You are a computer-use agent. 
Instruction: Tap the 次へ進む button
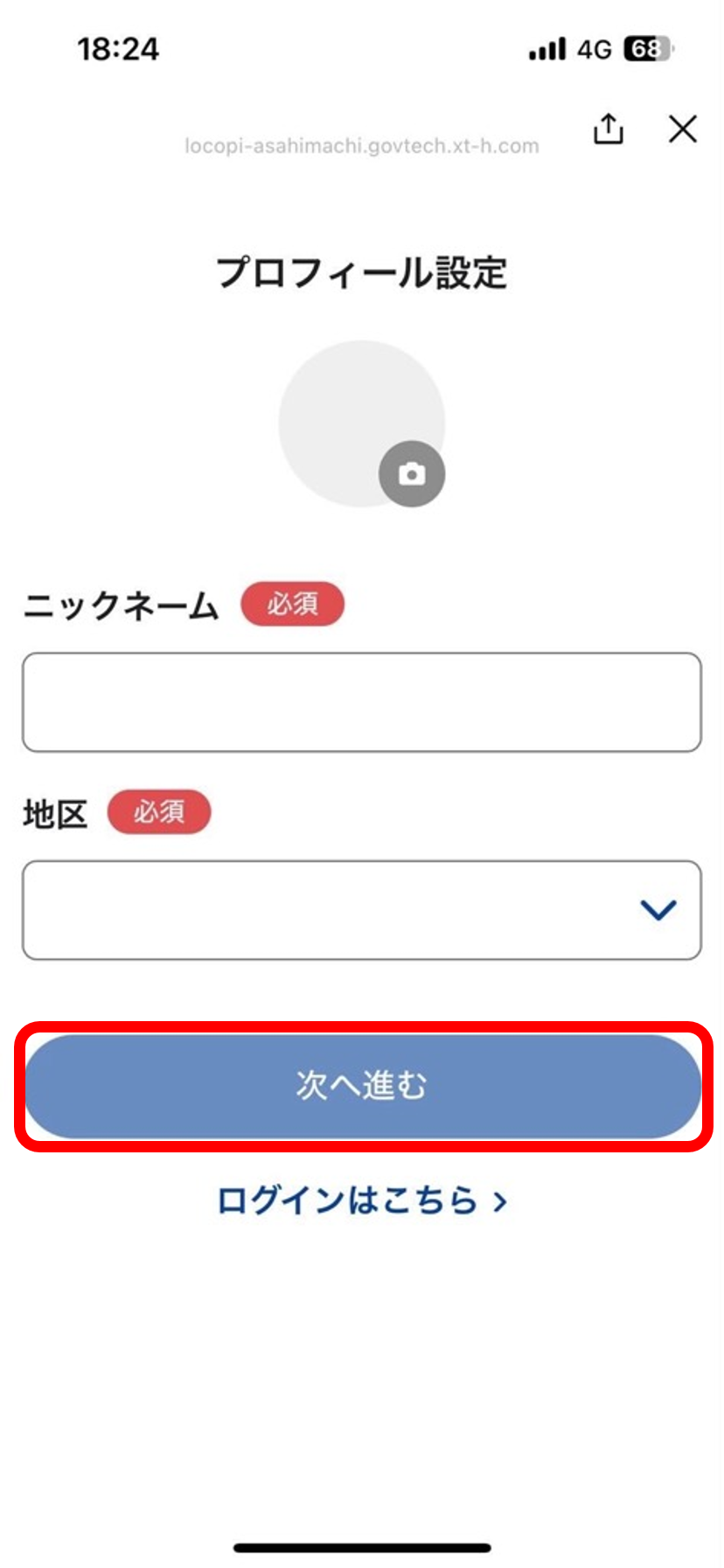click(x=363, y=1086)
